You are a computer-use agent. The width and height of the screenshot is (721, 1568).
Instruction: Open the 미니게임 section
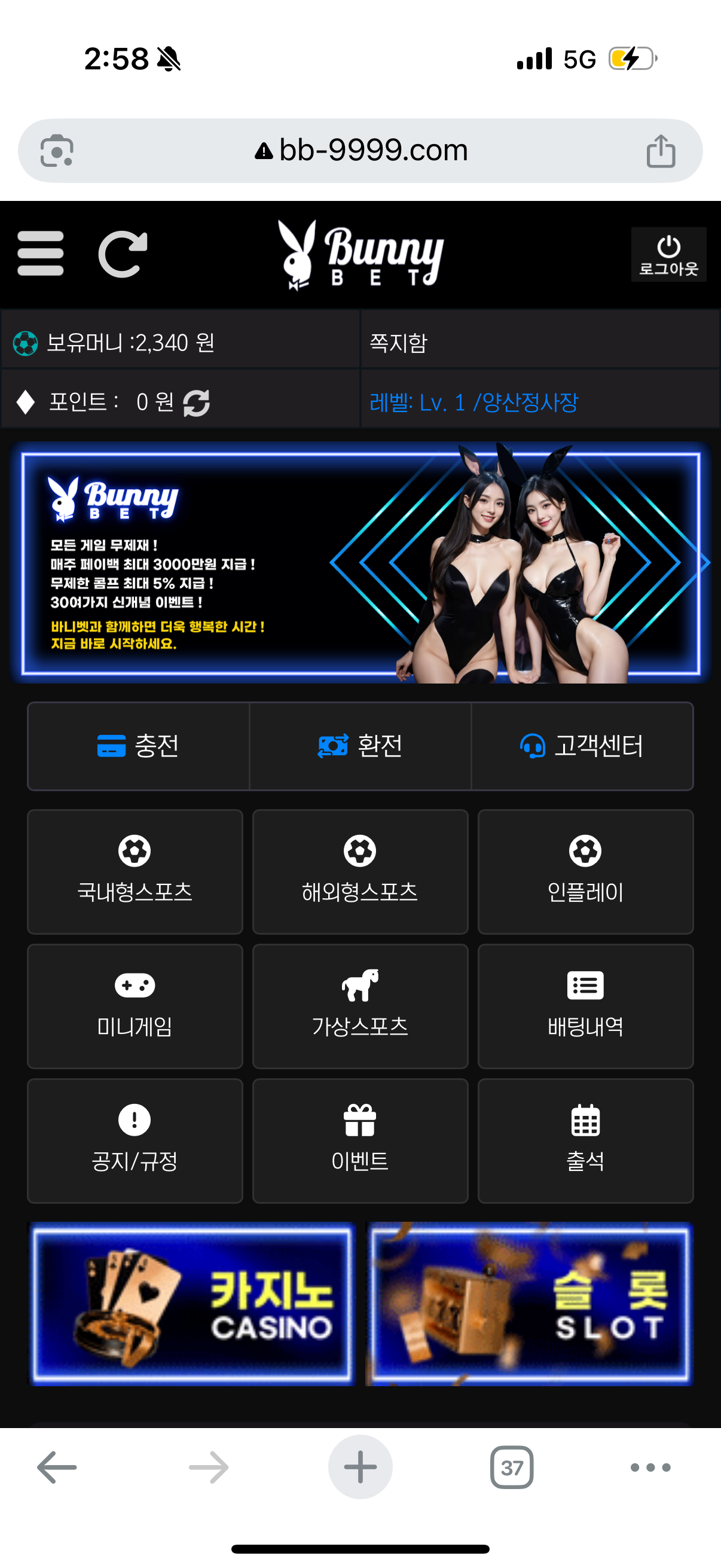(135, 1006)
